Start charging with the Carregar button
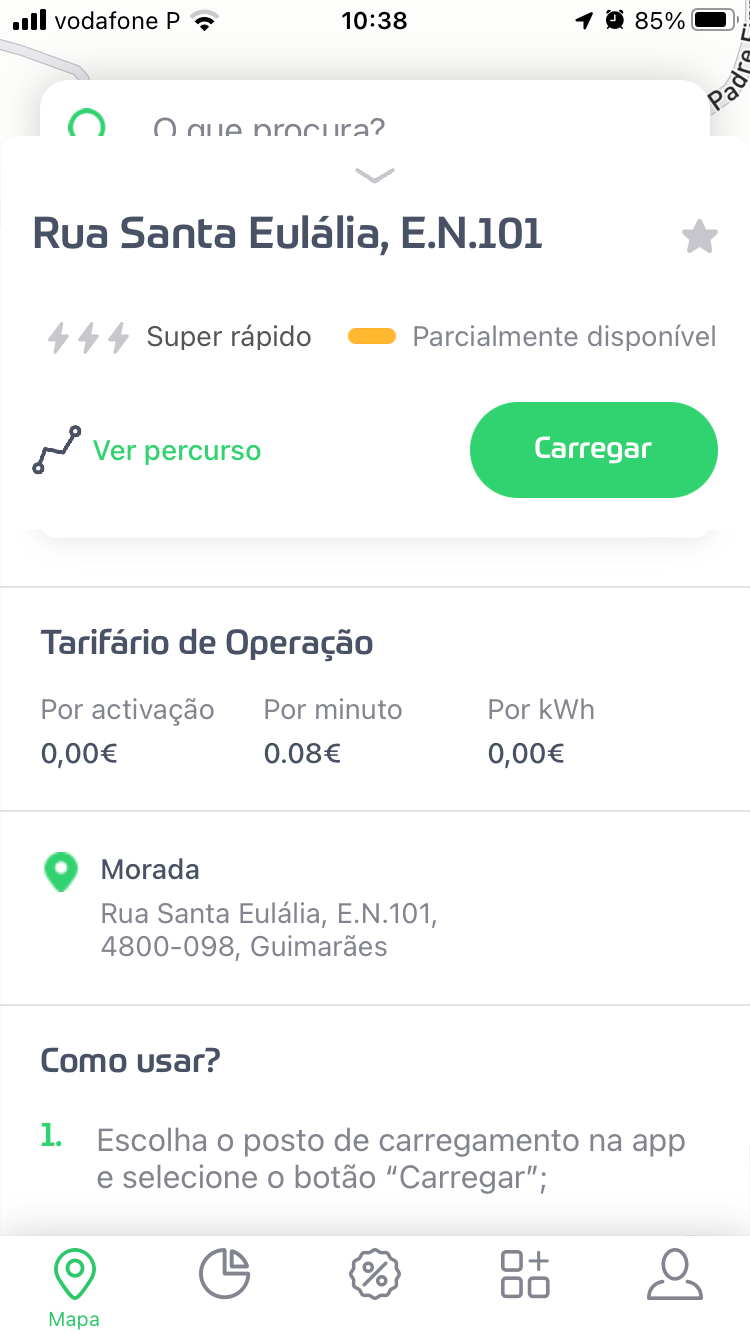Viewport: 750px width, 1334px height. click(593, 449)
